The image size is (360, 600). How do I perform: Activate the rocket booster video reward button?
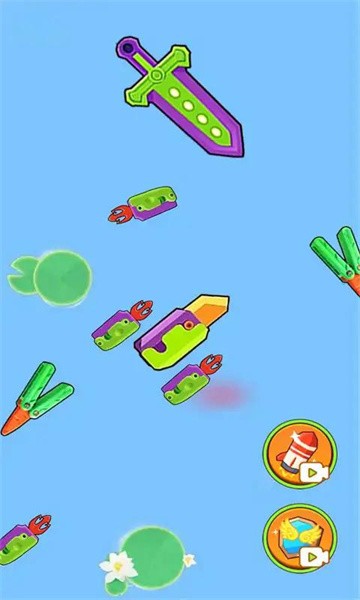(300, 454)
